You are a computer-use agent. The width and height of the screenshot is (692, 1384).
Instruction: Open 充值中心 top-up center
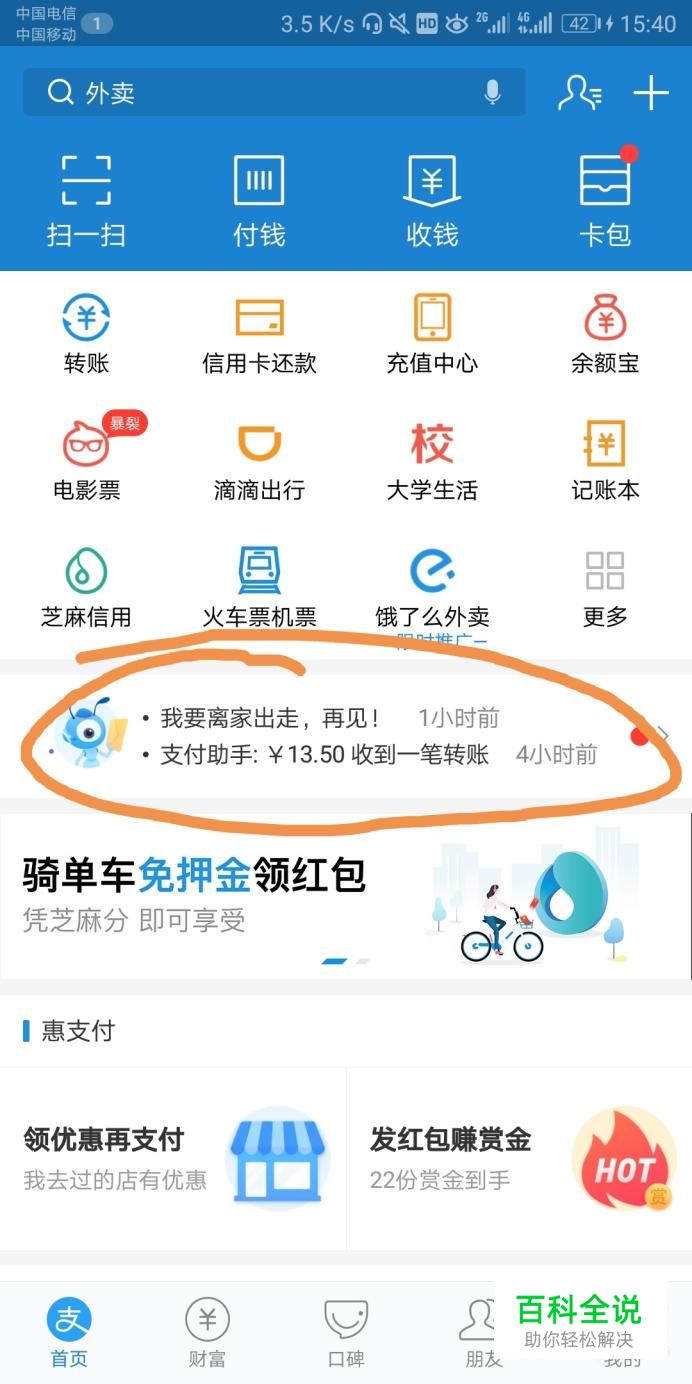tap(432, 335)
